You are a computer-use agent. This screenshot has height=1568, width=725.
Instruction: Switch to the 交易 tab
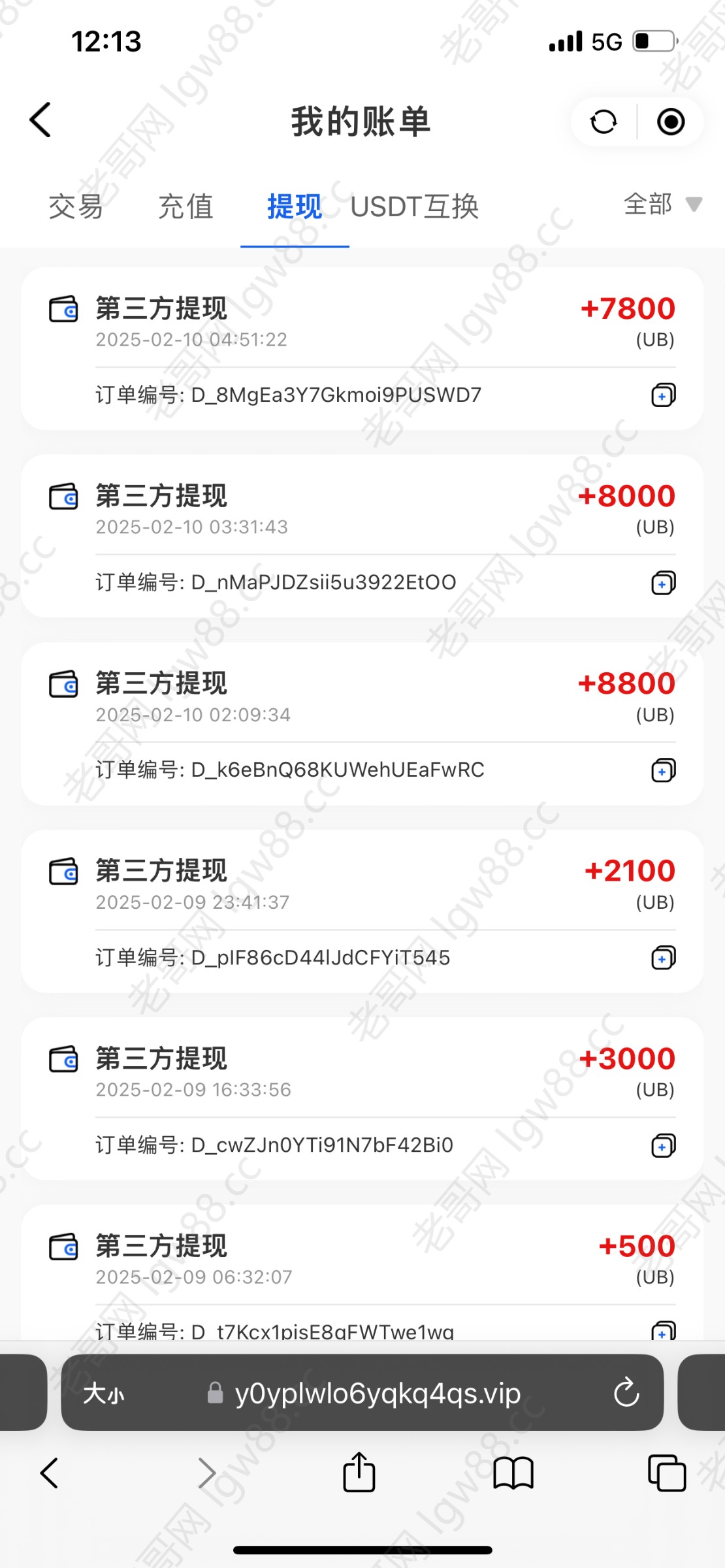pos(76,207)
